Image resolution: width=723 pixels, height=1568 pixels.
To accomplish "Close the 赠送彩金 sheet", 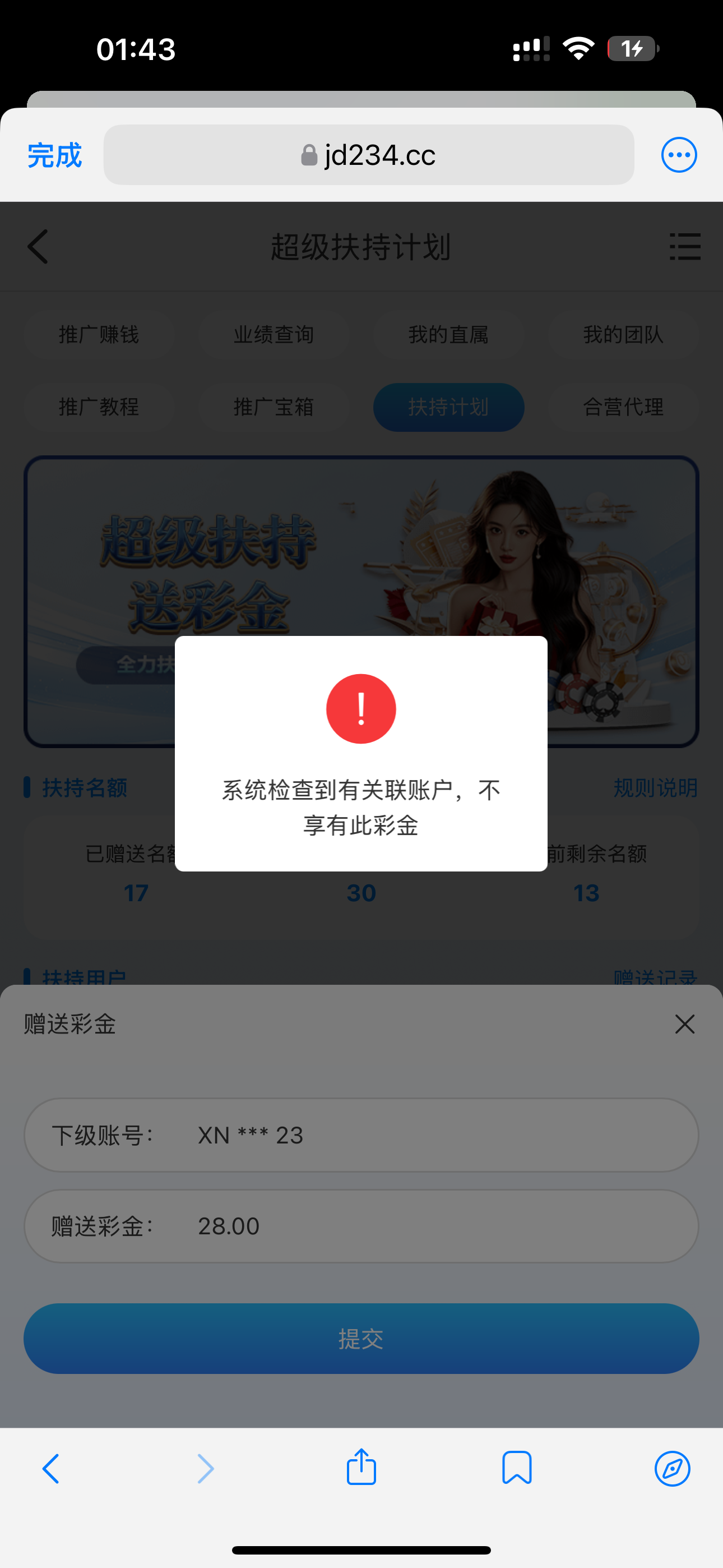I will coord(685,1024).
